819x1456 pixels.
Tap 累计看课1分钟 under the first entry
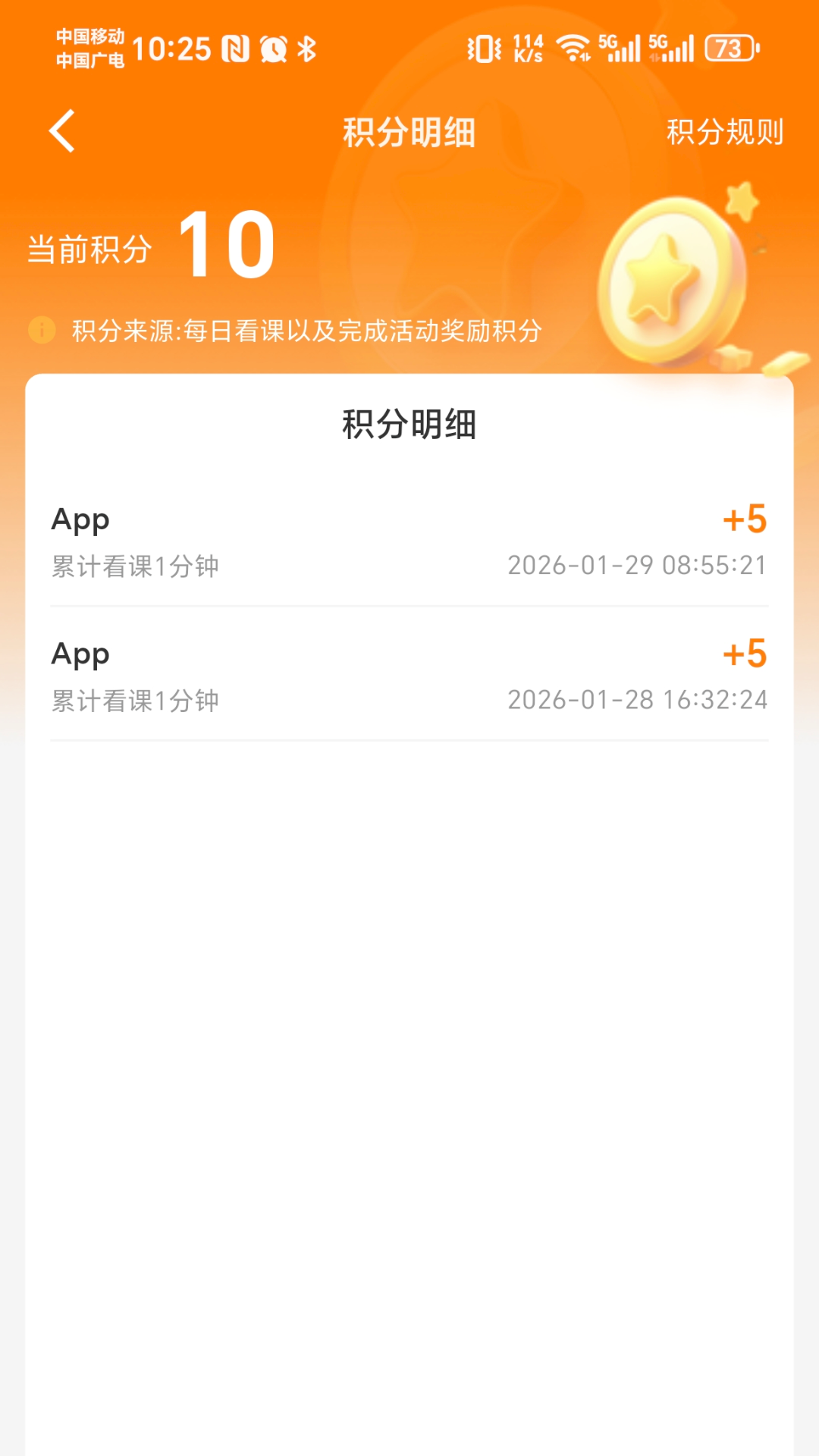[134, 564]
